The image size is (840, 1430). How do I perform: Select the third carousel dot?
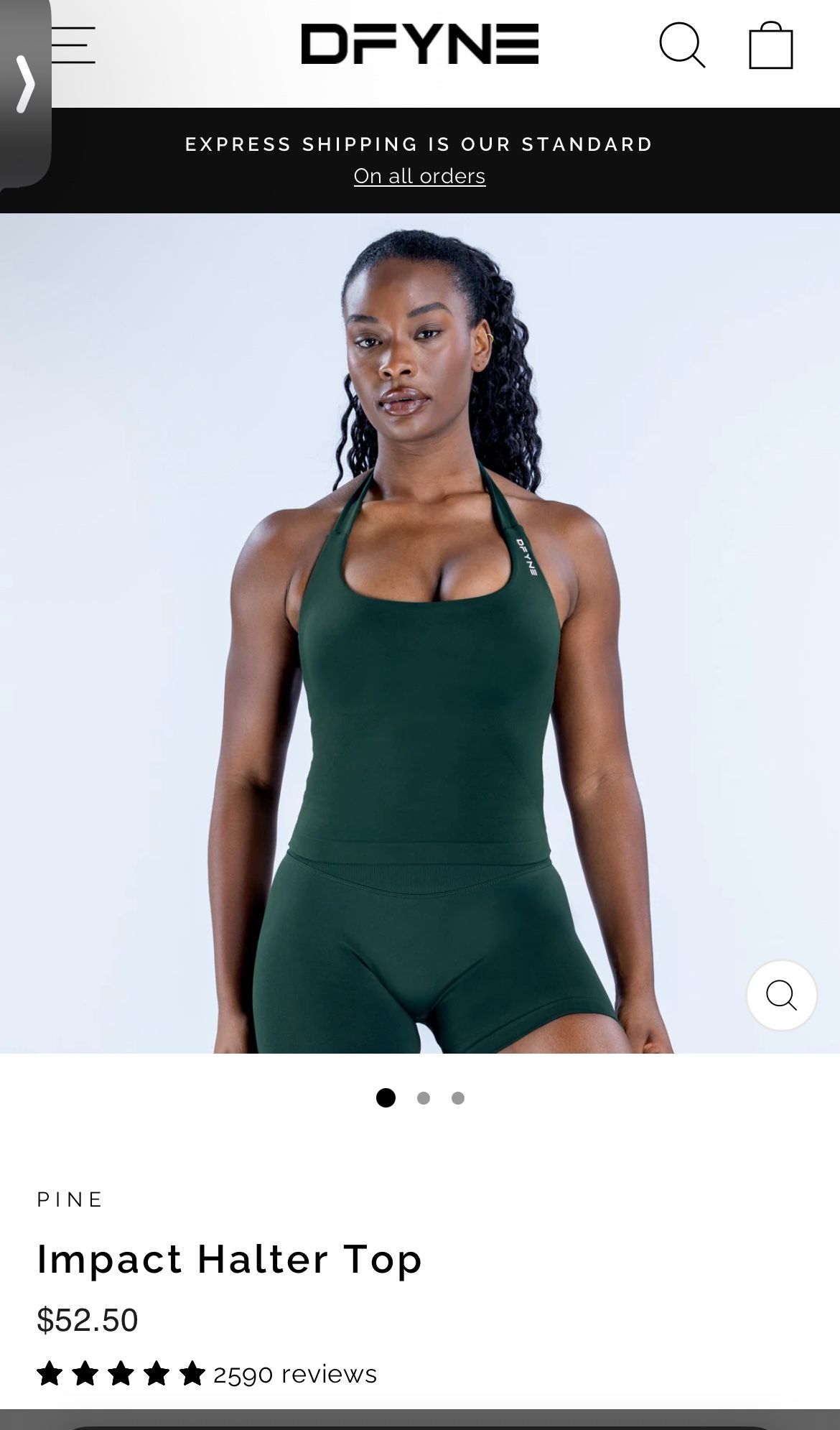click(457, 1097)
